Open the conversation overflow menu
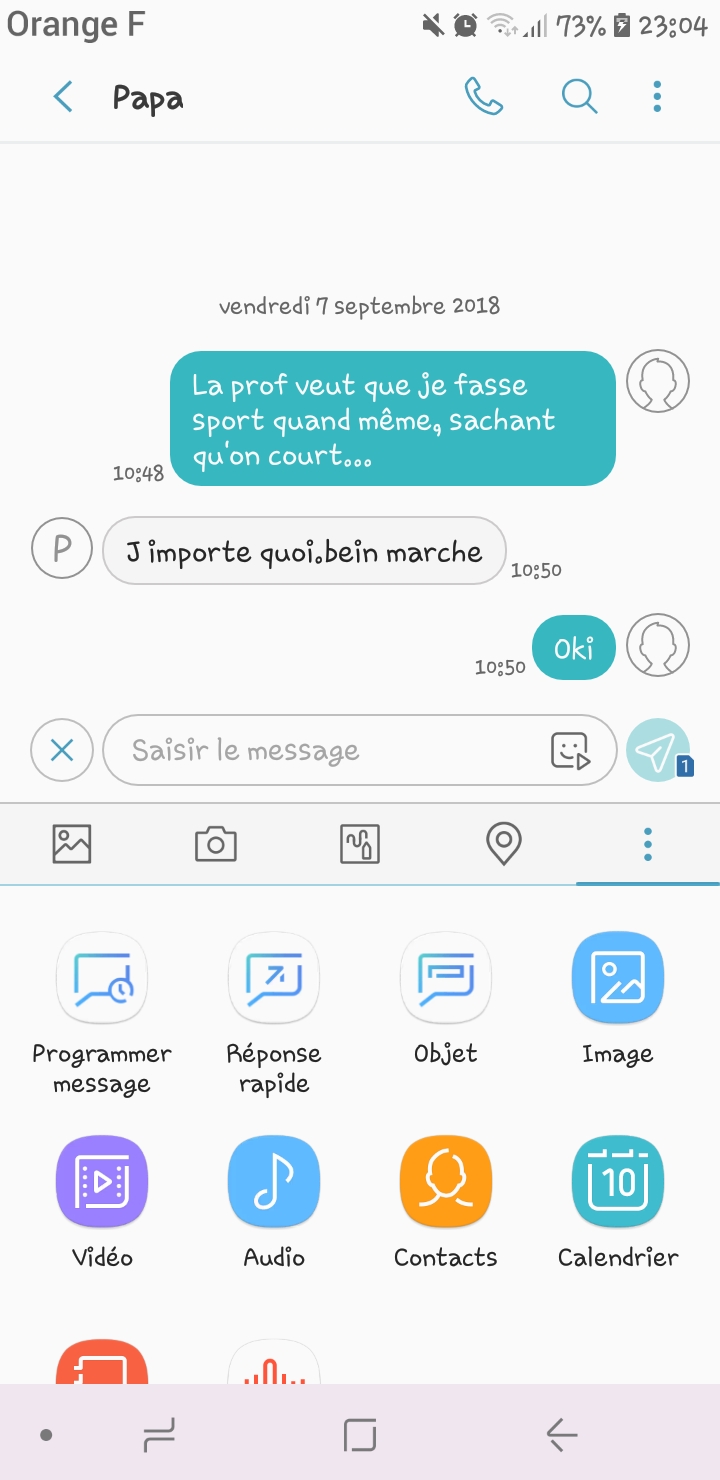Viewport: 720px width, 1480px height. [657, 97]
